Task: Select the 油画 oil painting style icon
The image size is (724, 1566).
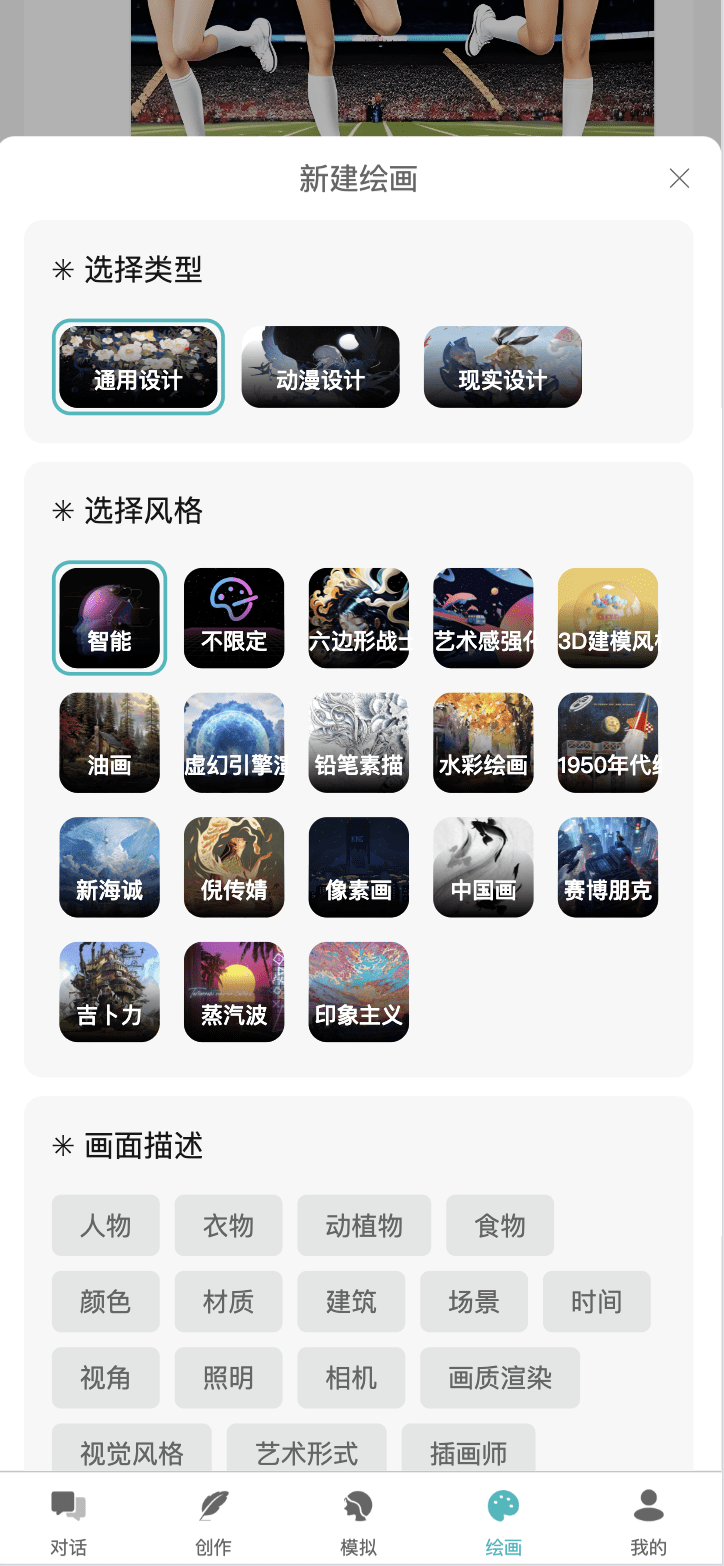Action: (108, 742)
